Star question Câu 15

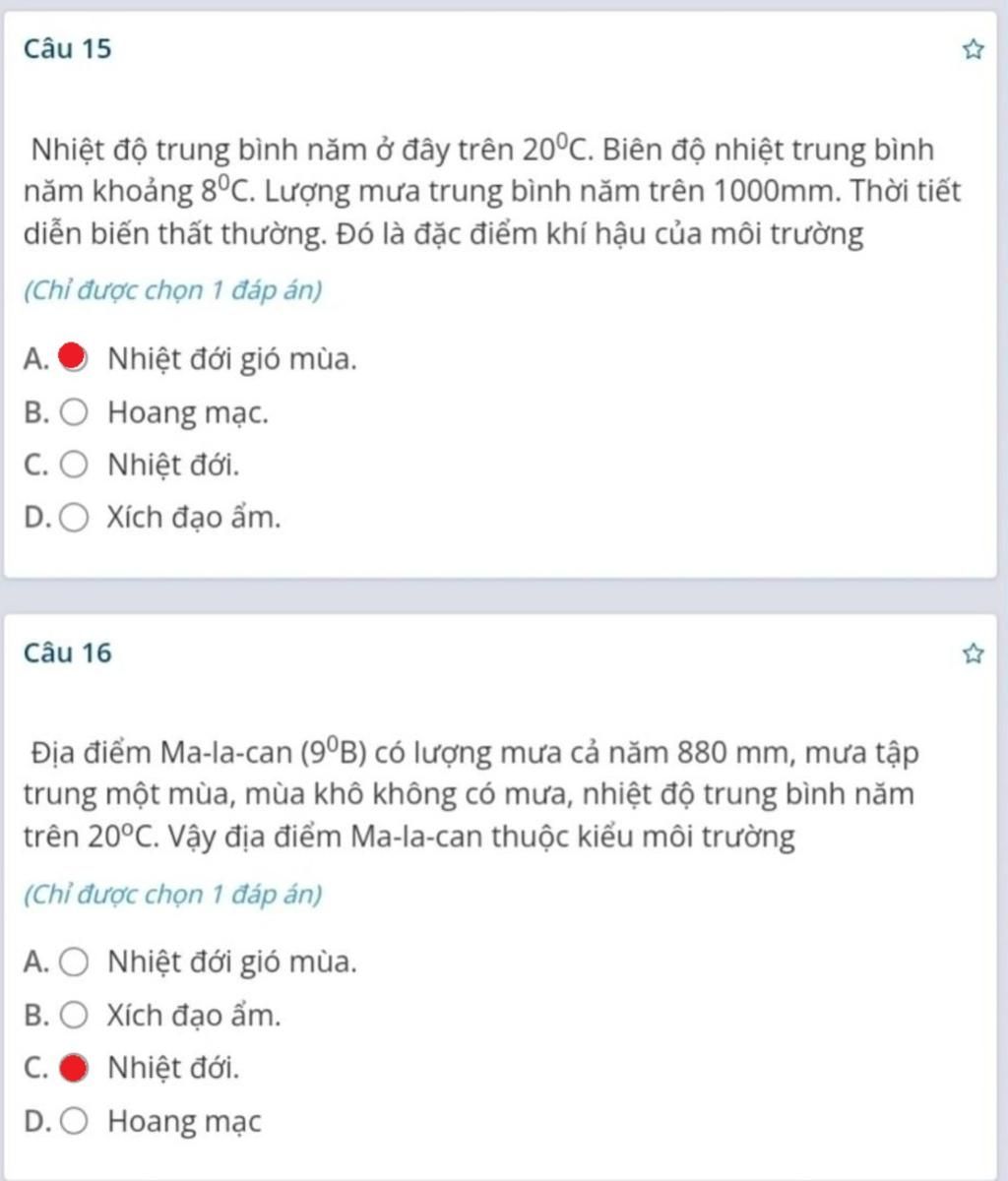pos(973,49)
